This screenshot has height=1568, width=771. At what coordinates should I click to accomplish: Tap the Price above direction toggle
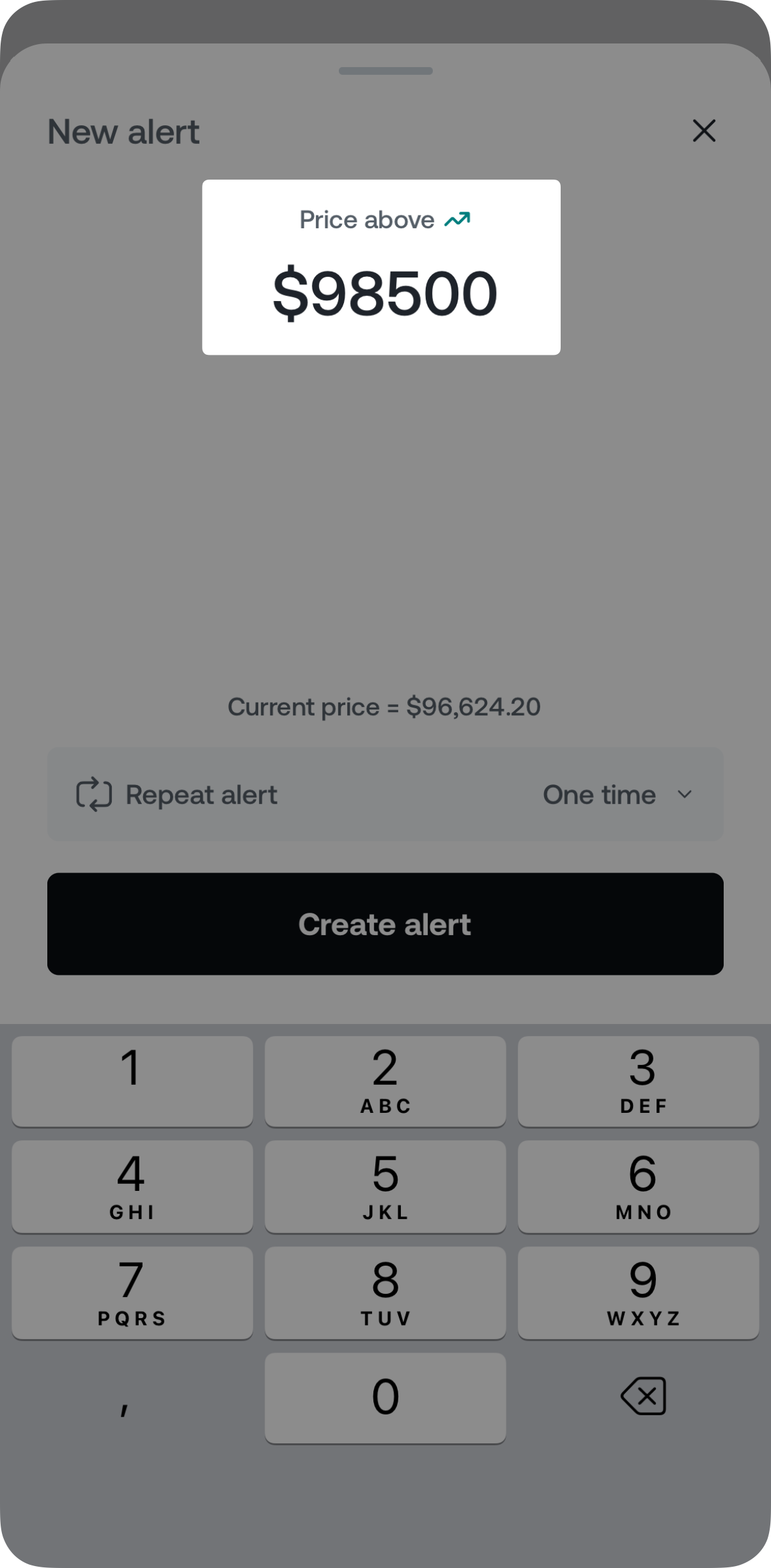point(384,220)
